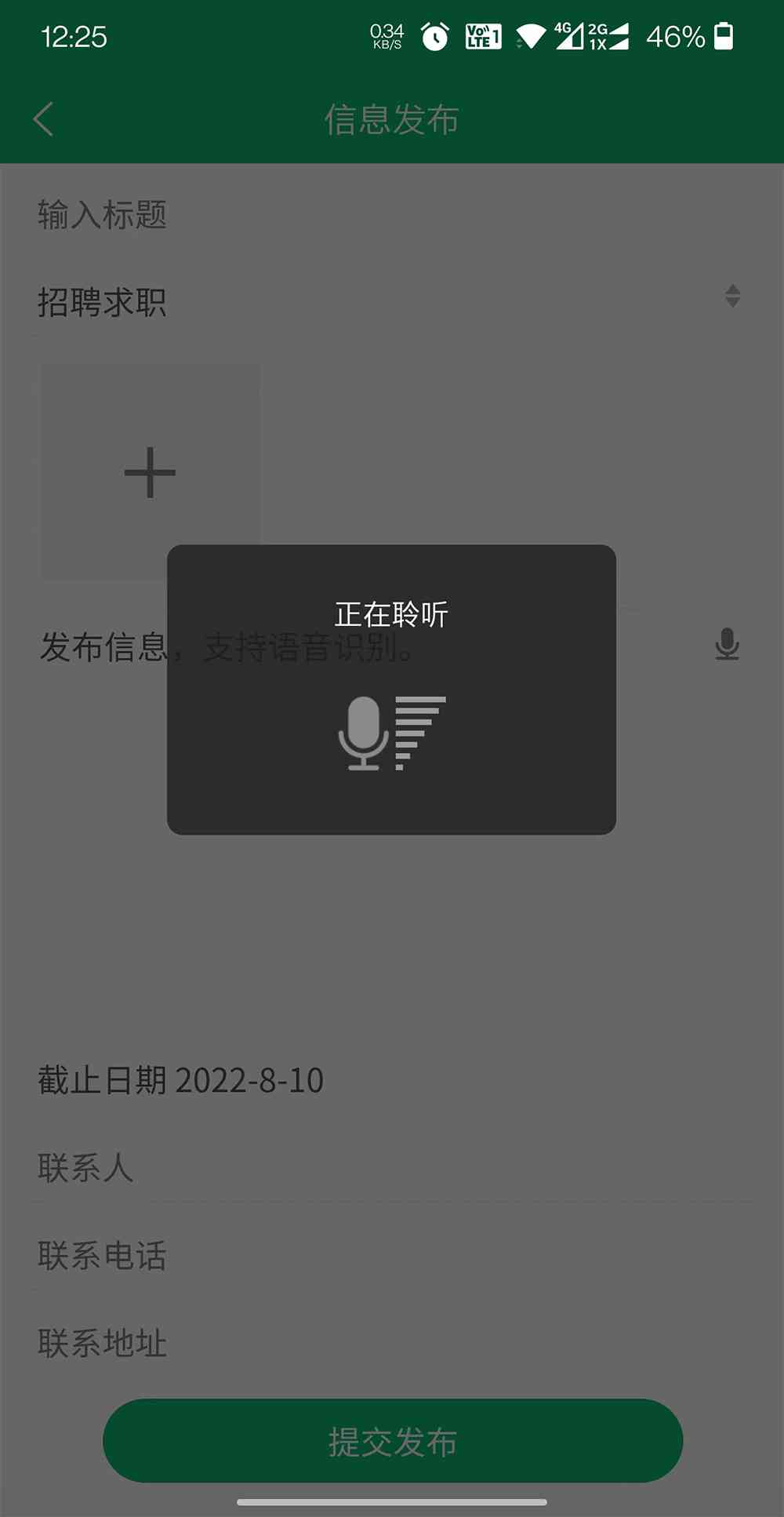Tap the microphone icon for voice input

click(727, 644)
